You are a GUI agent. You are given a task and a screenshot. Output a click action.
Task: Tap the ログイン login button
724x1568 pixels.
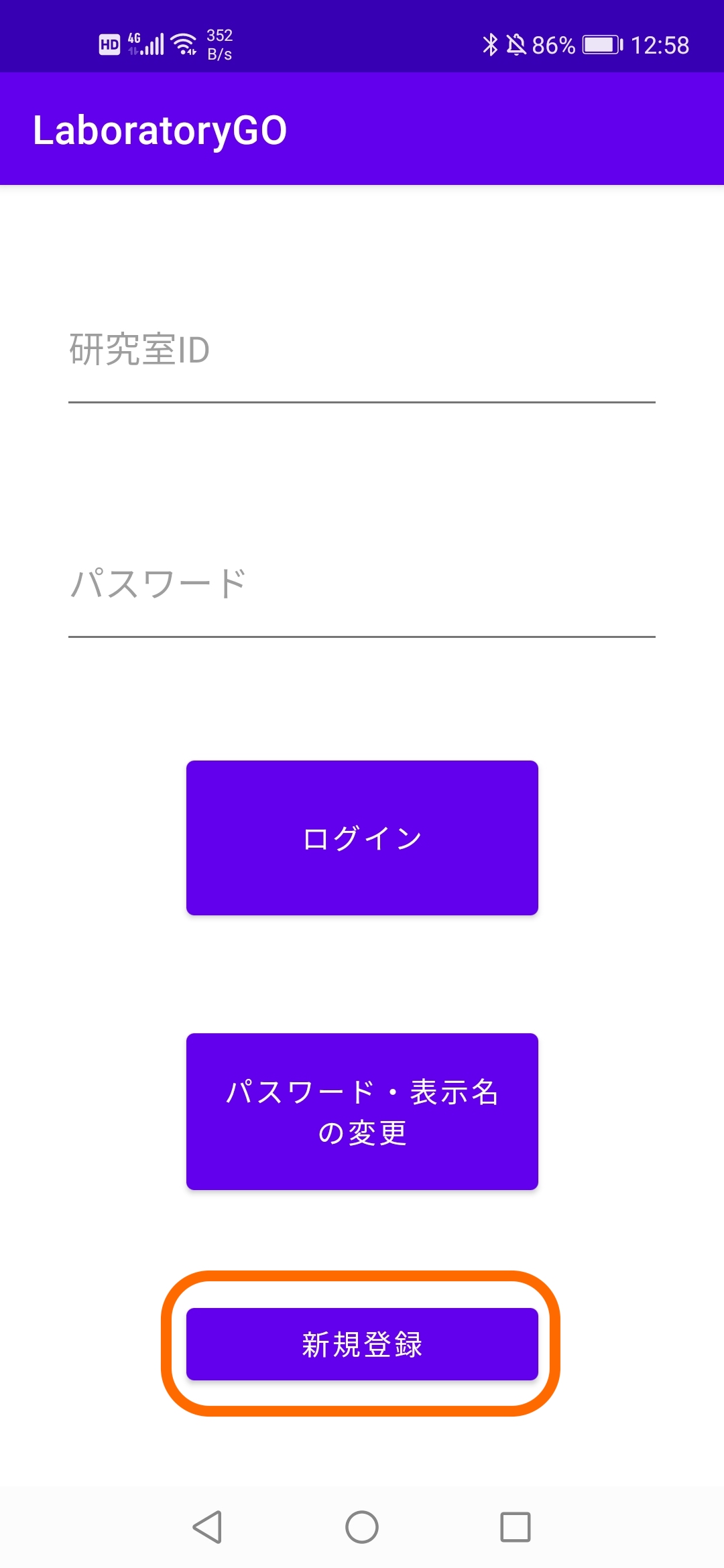click(x=362, y=838)
